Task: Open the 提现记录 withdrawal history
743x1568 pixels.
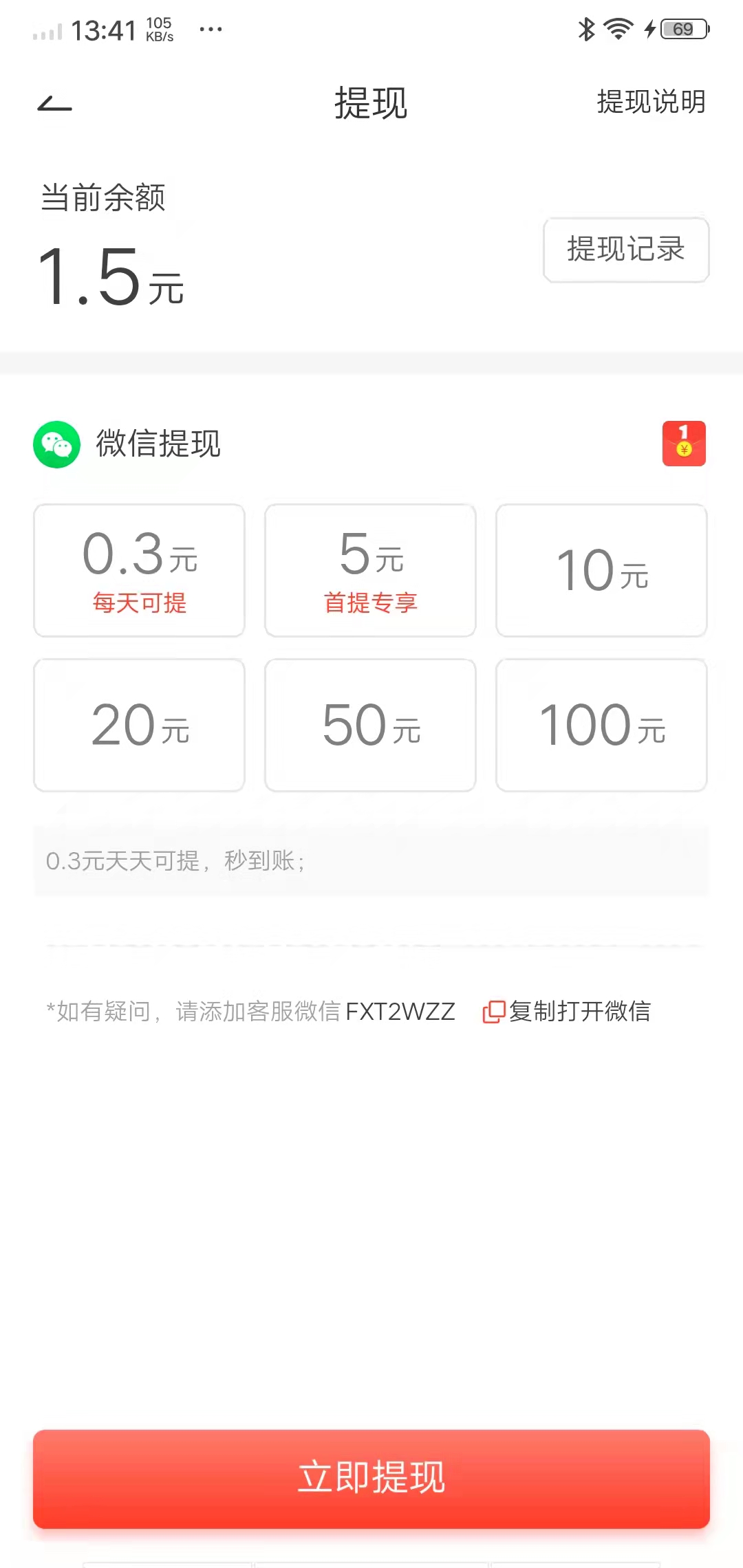Action: point(625,250)
